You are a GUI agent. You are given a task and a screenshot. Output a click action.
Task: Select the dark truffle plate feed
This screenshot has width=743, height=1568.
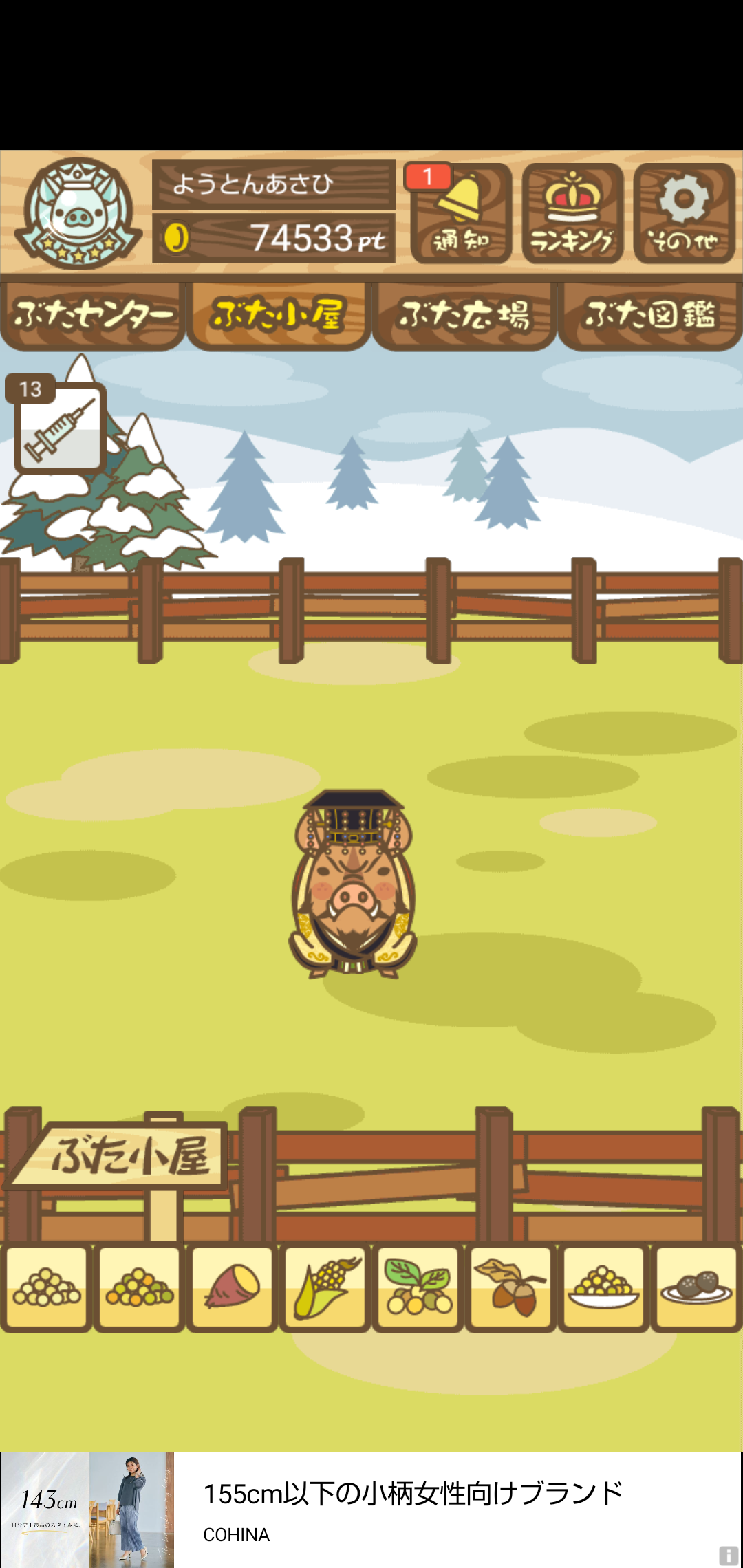696,1287
